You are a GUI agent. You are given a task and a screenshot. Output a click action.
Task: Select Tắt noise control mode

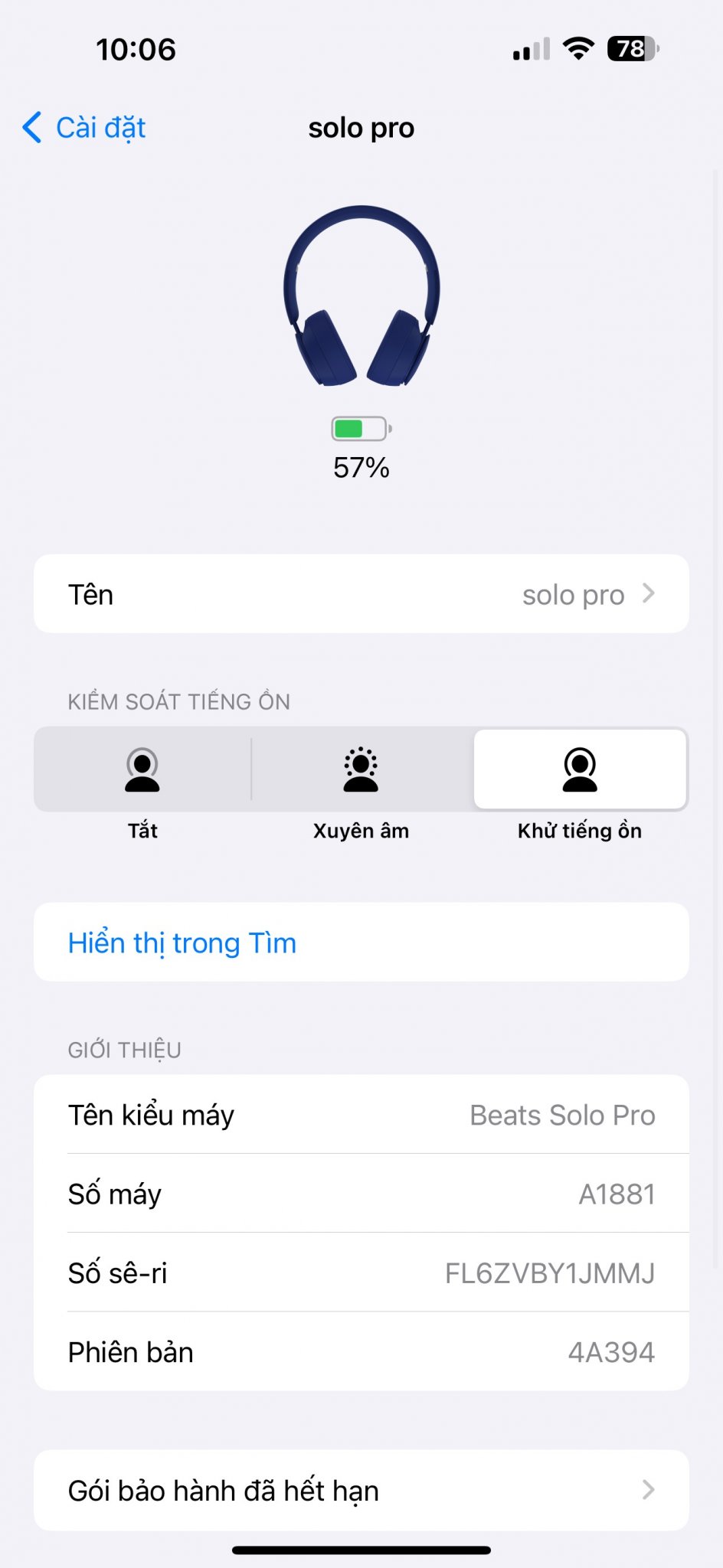142,769
